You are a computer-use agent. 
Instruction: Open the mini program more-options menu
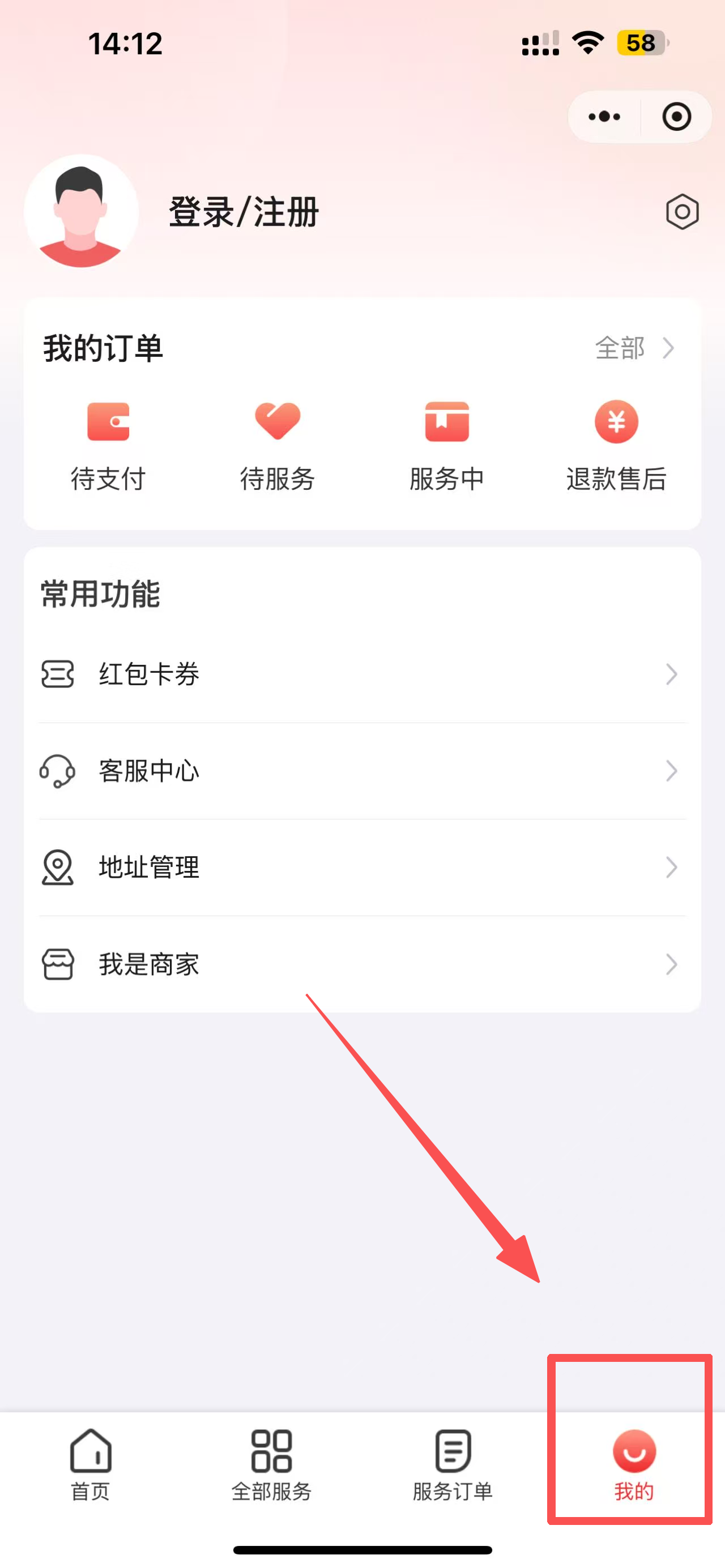coord(604,116)
